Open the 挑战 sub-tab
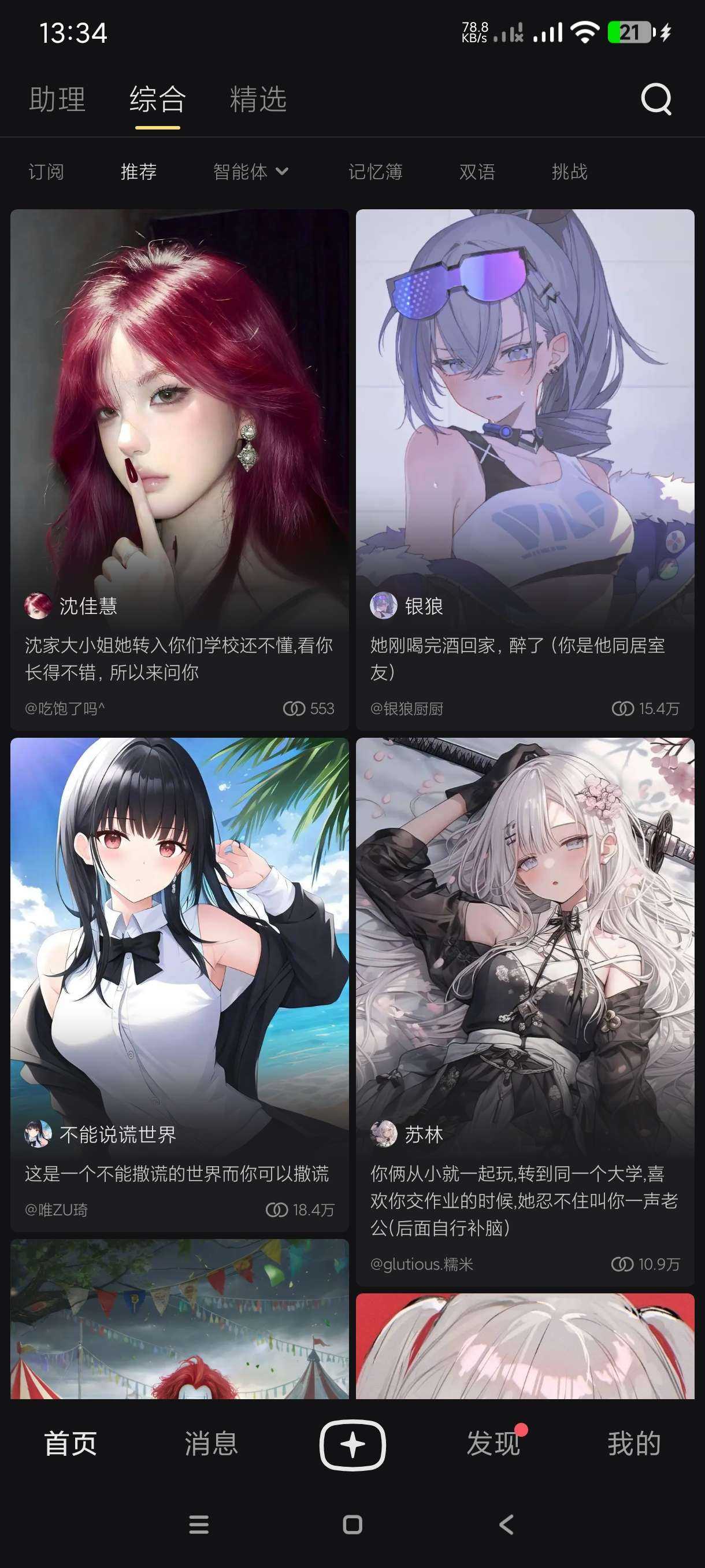This screenshot has width=705, height=1568. pos(569,172)
